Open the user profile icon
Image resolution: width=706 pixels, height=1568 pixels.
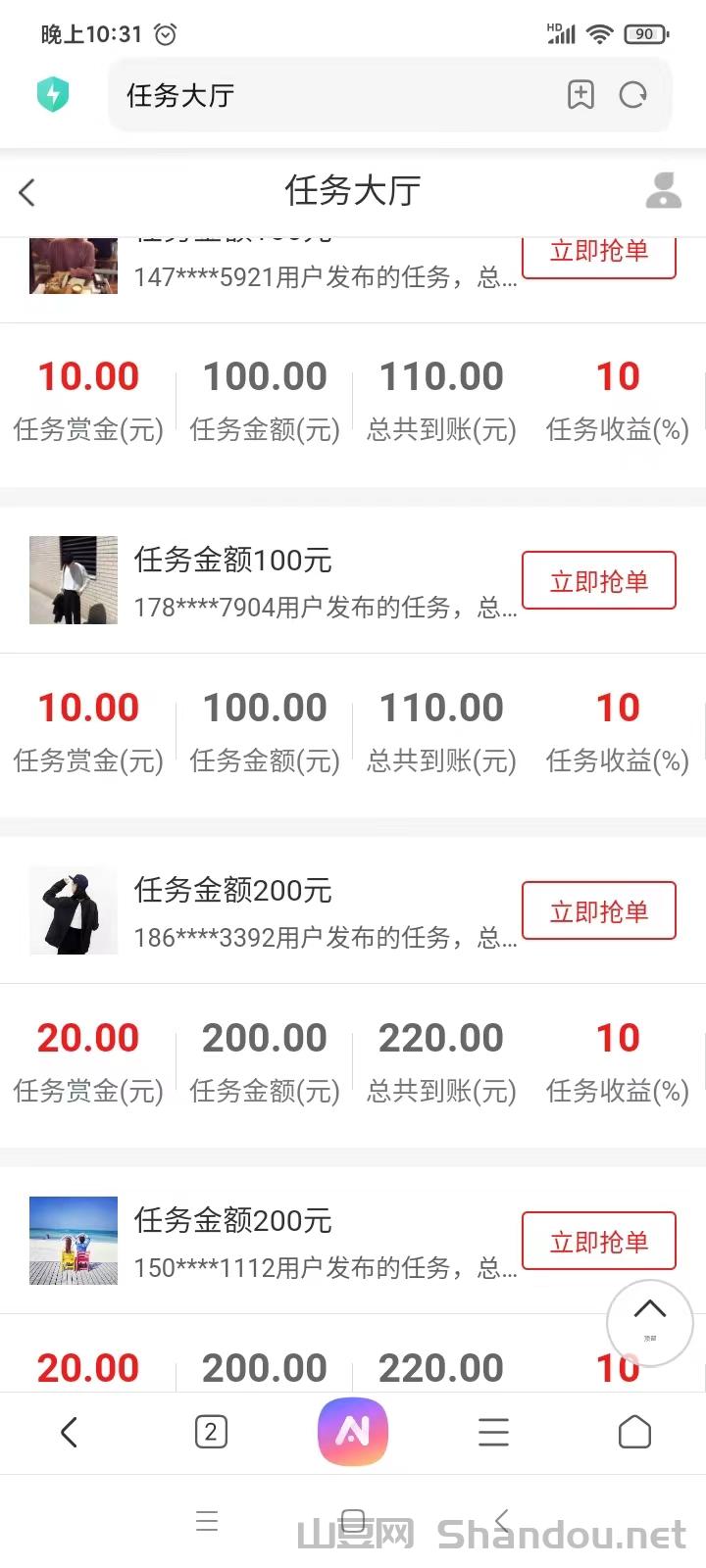coord(663,191)
